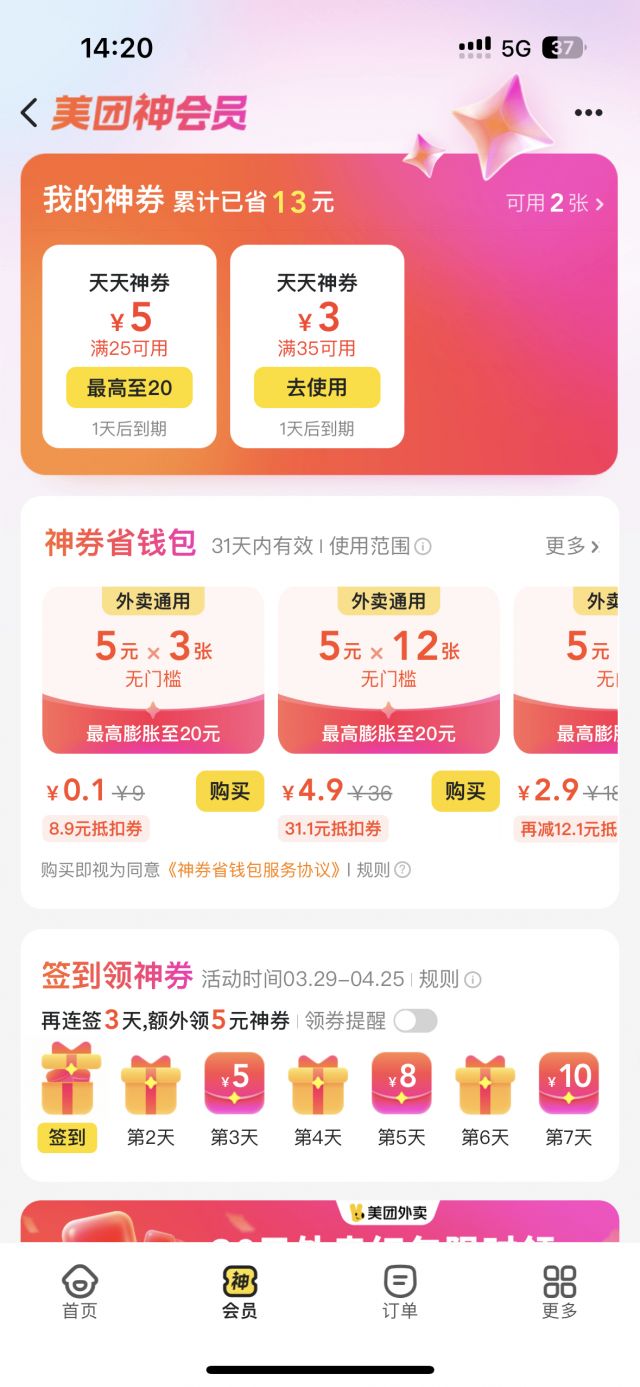This screenshot has height=1387, width=640.
Task: Go to the 订单 tab
Action: point(399,1292)
